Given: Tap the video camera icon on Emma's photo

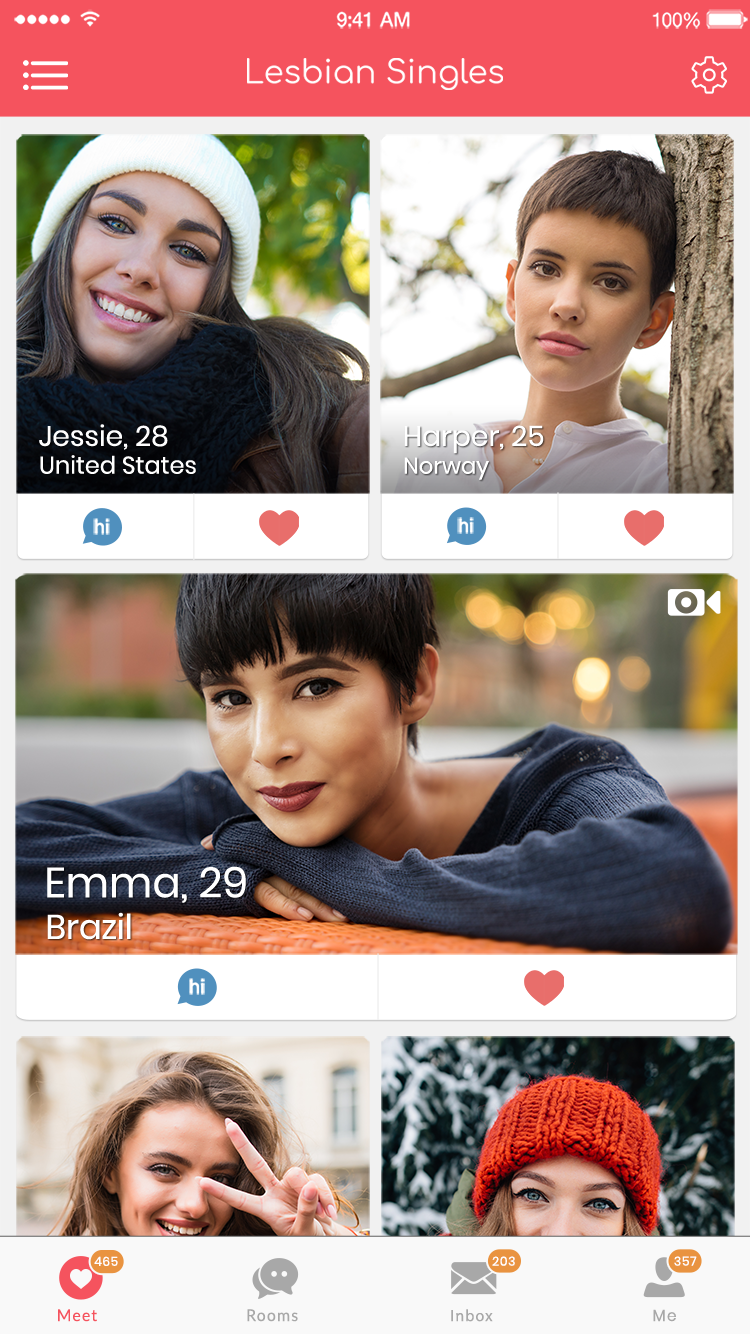Looking at the screenshot, I should pyautogui.click(x=694, y=602).
